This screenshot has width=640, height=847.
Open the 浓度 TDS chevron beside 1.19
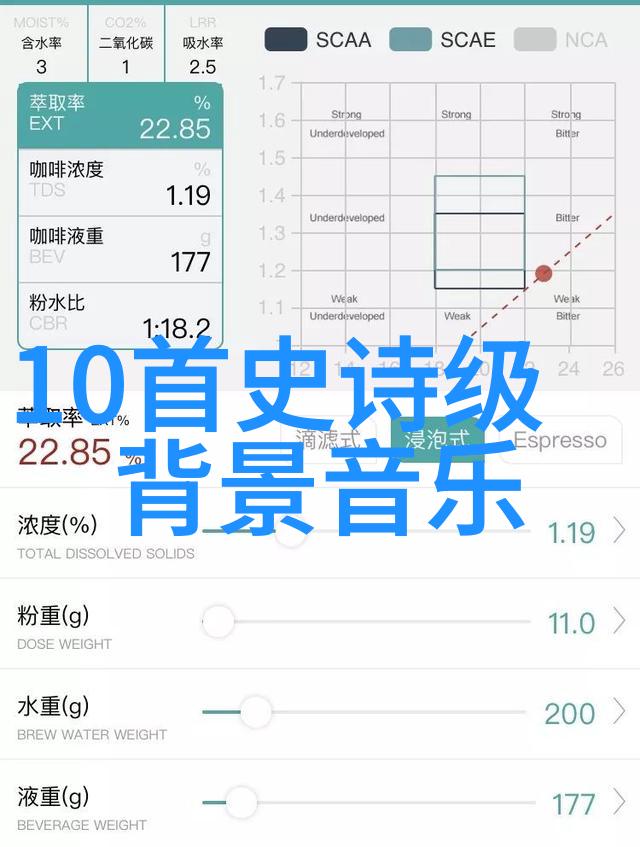[620, 530]
